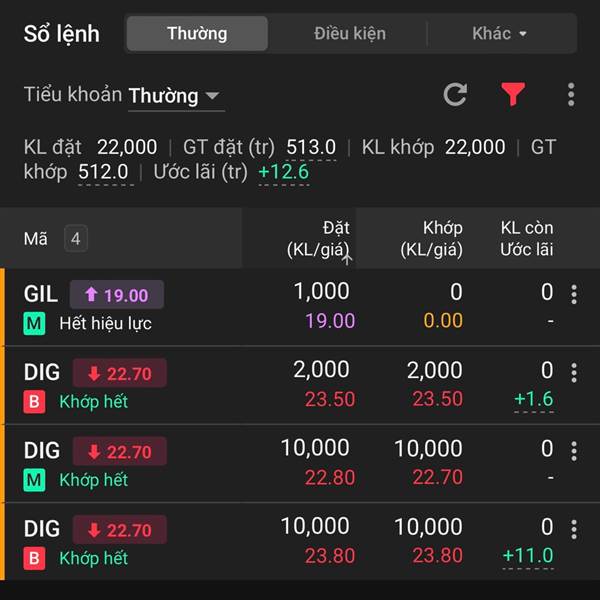Image resolution: width=600 pixels, height=600 pixels.
Task: Open the red filter icon
Action: pyautogui.click(x=513, y=95)
